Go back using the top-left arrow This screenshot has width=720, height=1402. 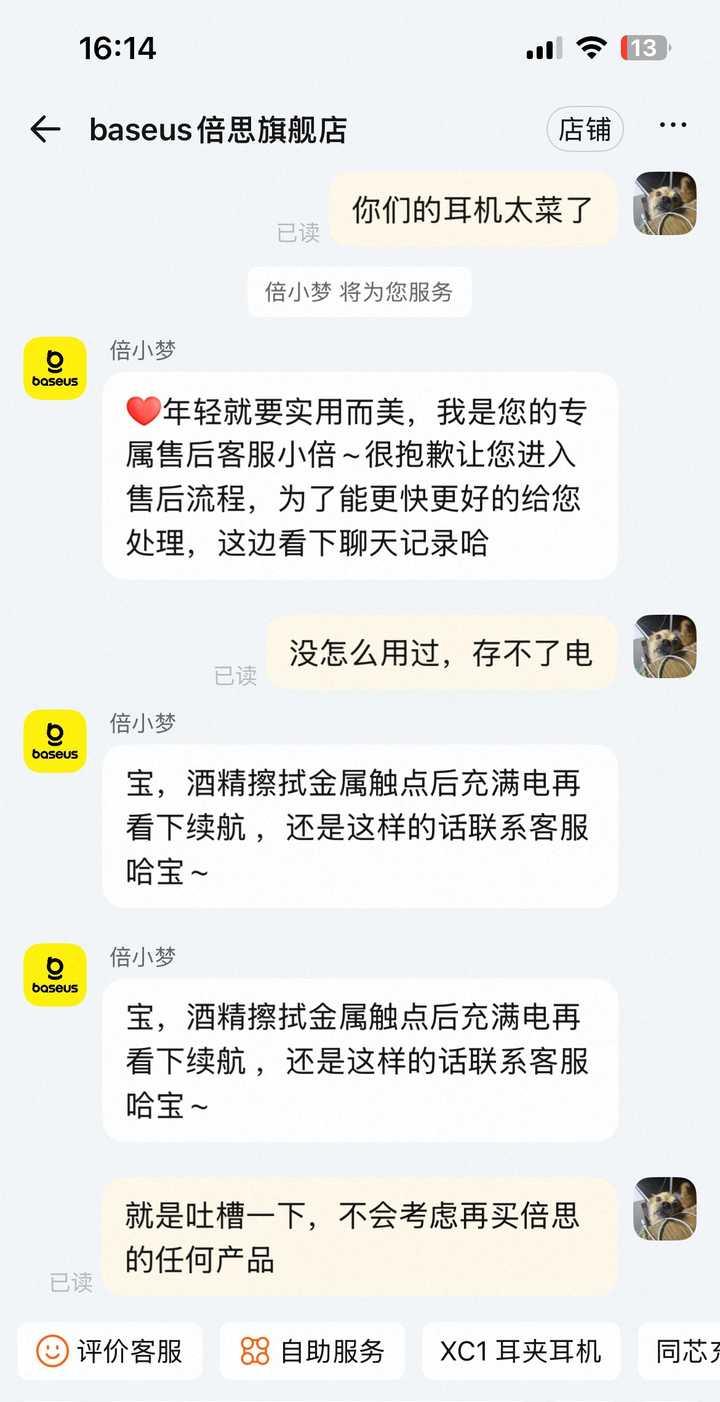click(46, 129)
